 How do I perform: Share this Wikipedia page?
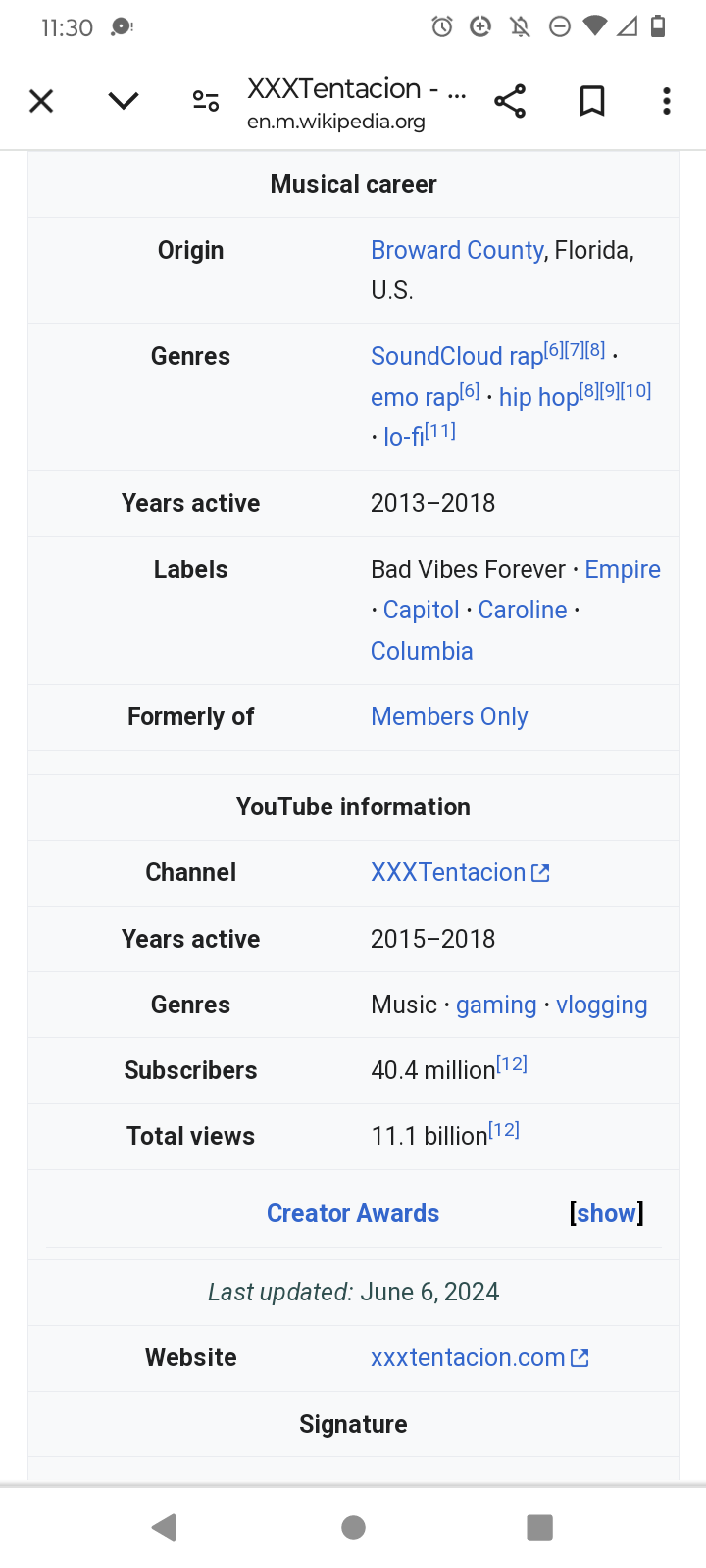[x=510, y=101]
